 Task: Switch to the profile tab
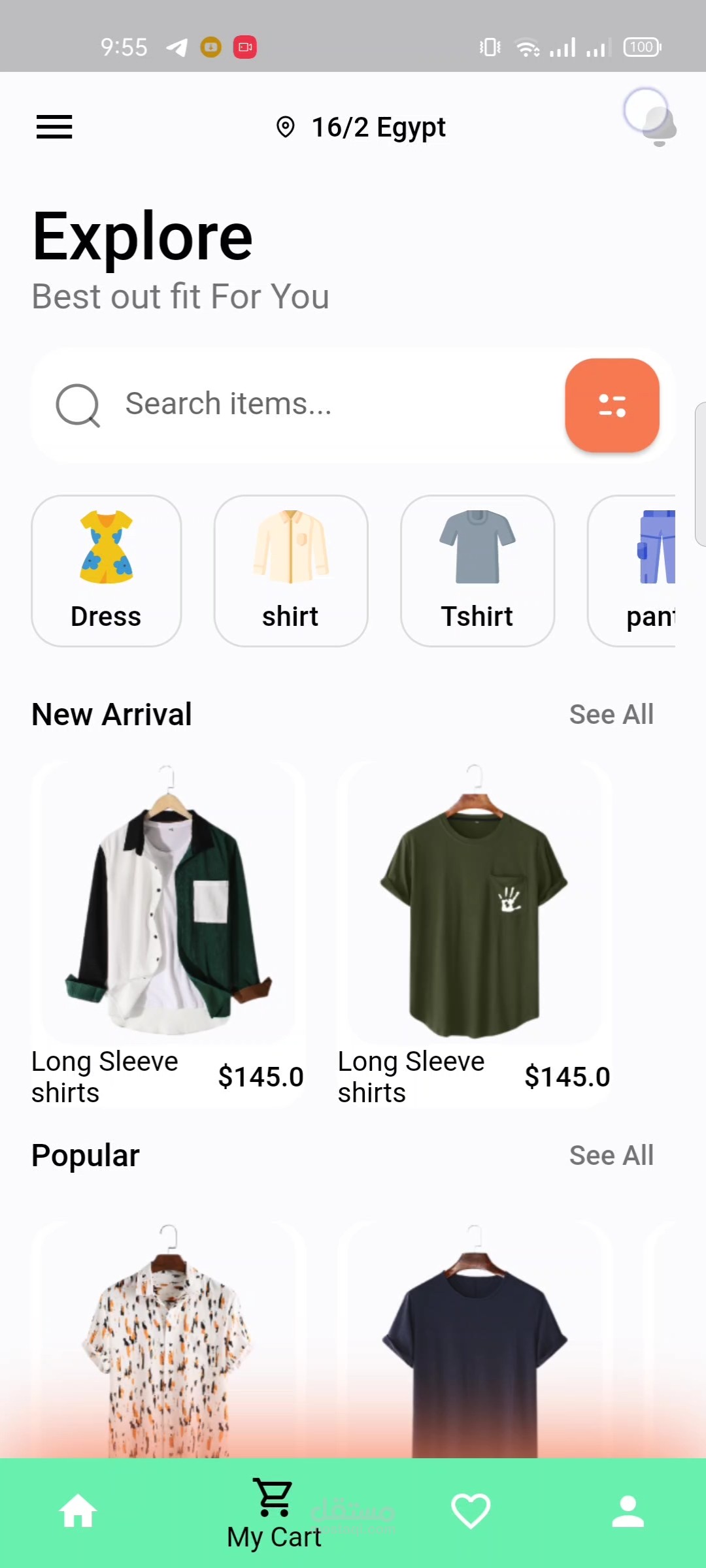click(x=628, y=1512)
